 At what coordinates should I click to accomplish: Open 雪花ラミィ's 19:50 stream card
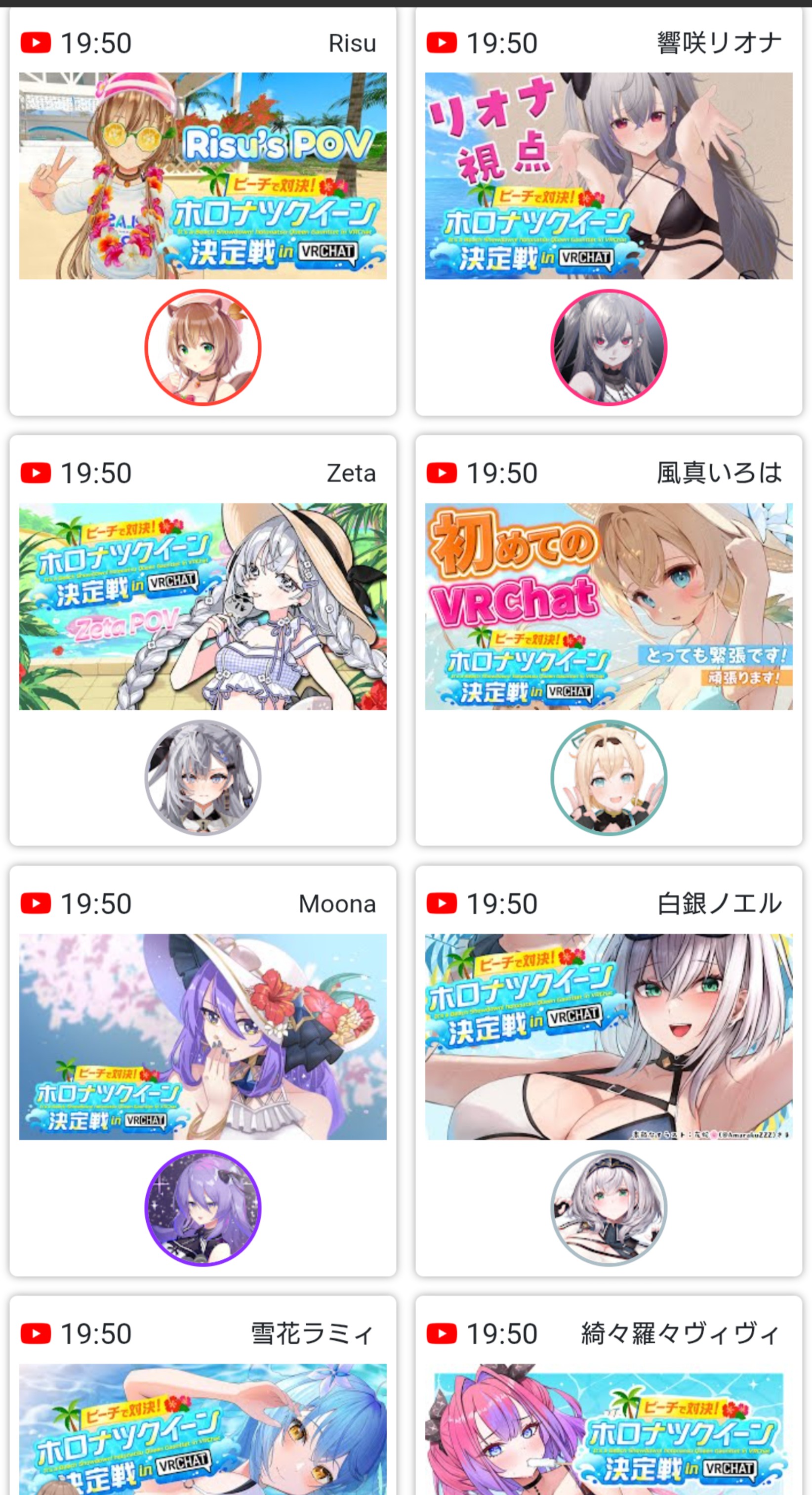coord(203,1396)
